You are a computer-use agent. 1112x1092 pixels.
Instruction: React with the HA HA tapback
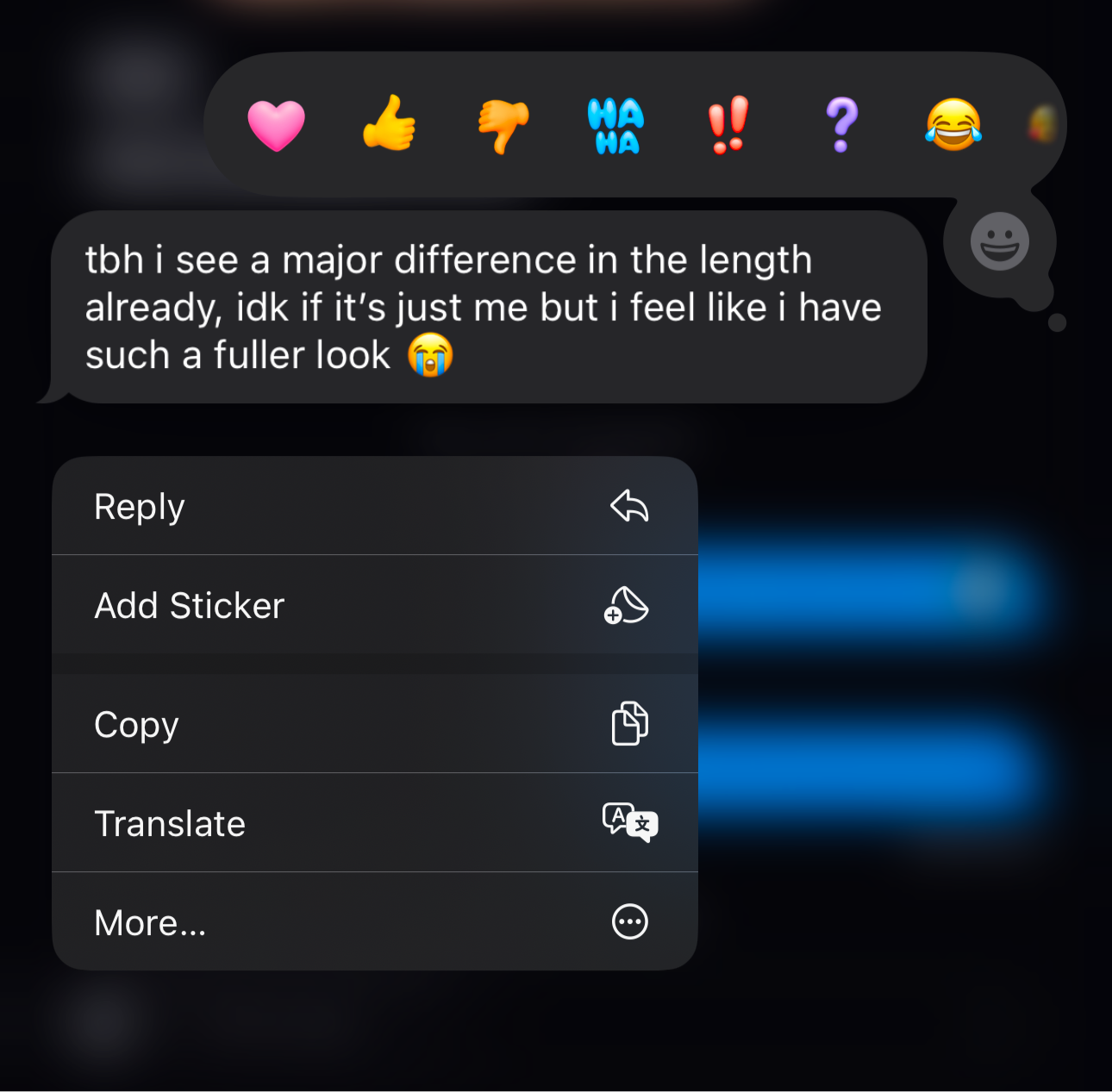pos(615,126)
